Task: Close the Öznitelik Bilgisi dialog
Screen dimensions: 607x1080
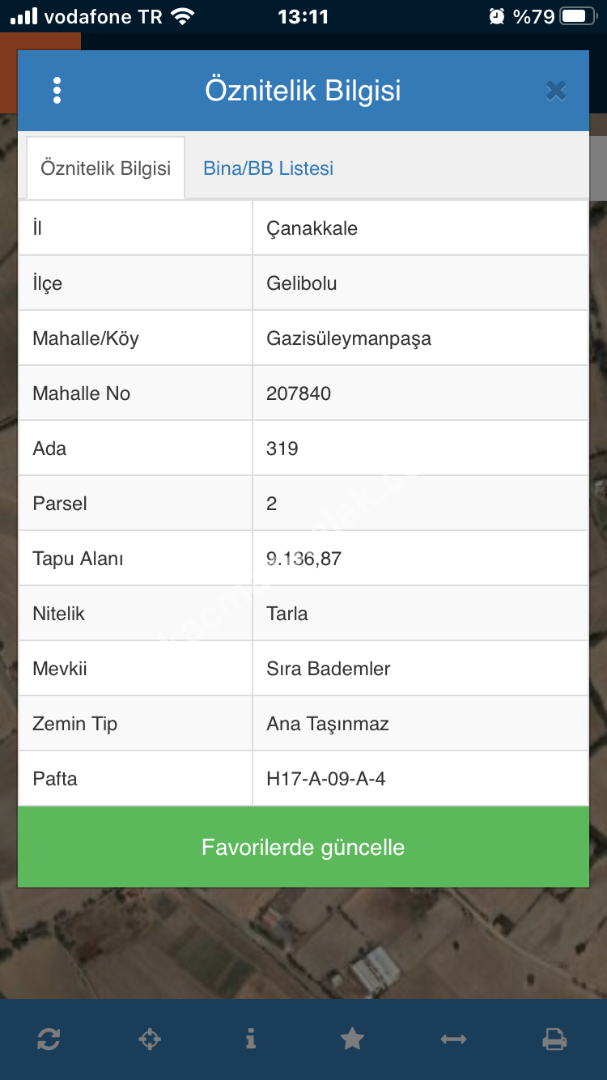Action: [556, 91]
